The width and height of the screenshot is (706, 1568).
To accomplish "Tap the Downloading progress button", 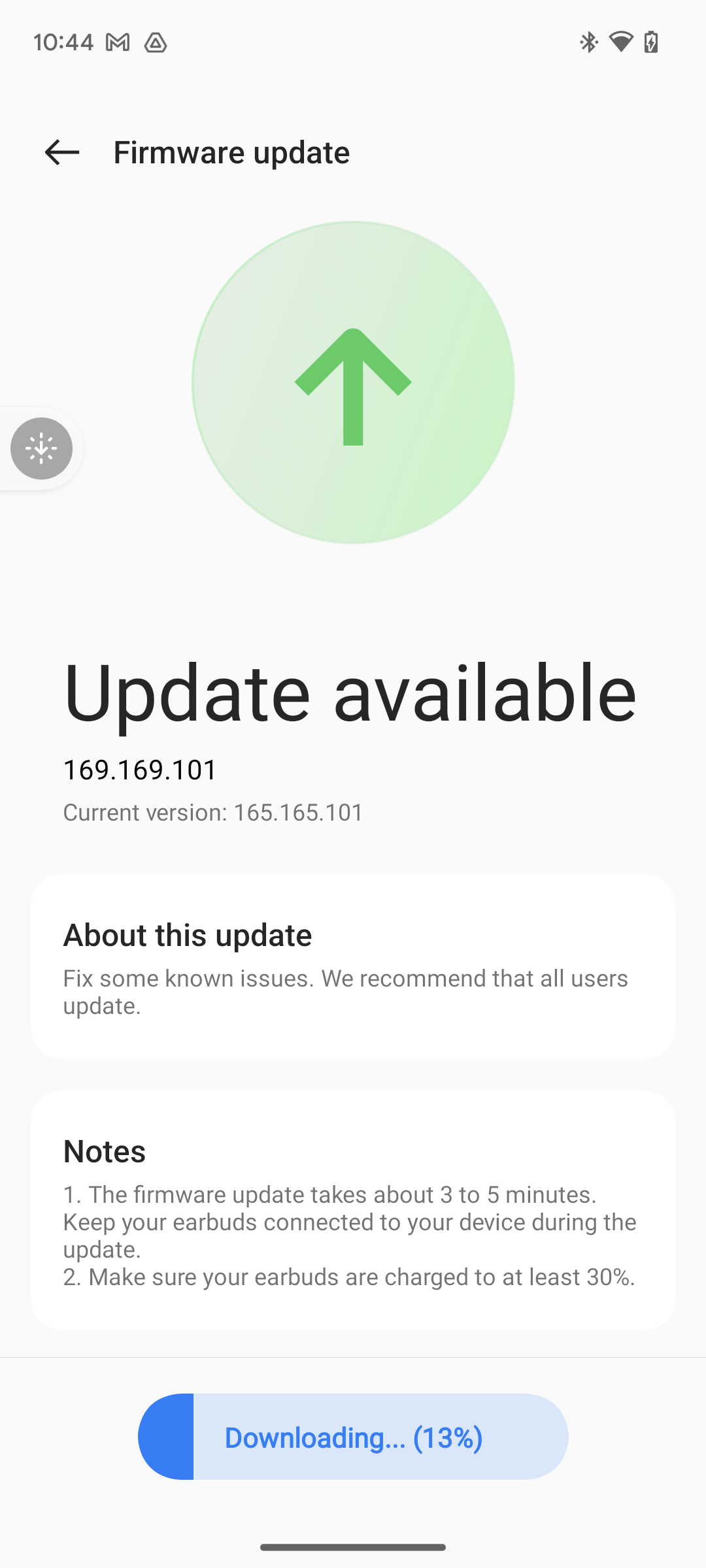I will click(x=353, y=1437).
